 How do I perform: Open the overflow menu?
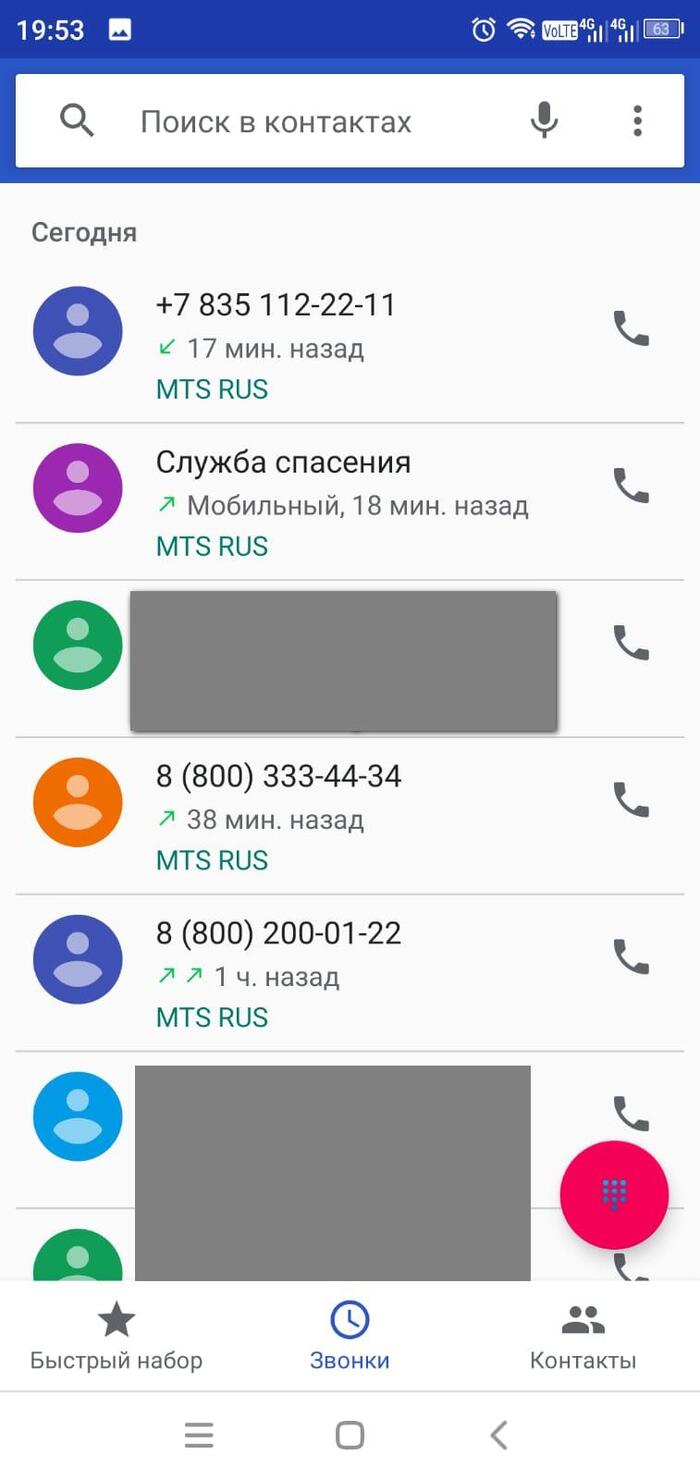pos(637,122)
